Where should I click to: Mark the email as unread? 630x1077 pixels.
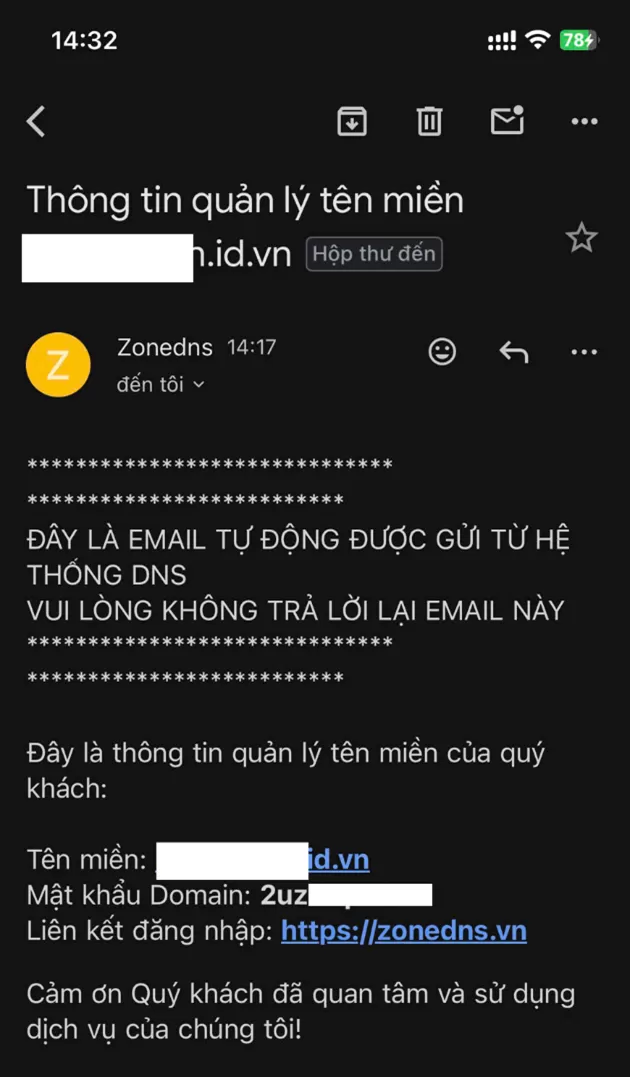pos(507,122)
